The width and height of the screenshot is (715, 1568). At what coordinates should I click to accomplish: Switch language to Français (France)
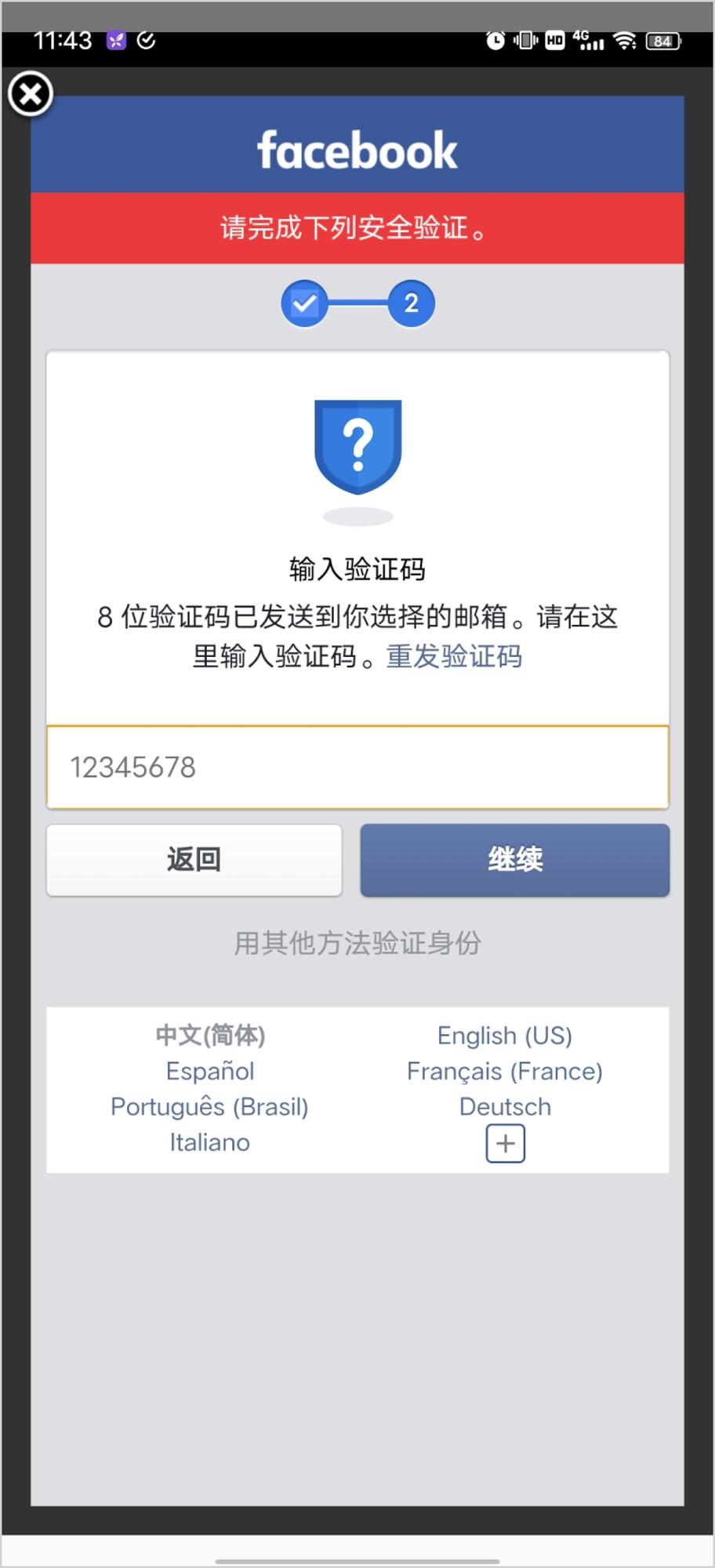(x=504, y=1071)
